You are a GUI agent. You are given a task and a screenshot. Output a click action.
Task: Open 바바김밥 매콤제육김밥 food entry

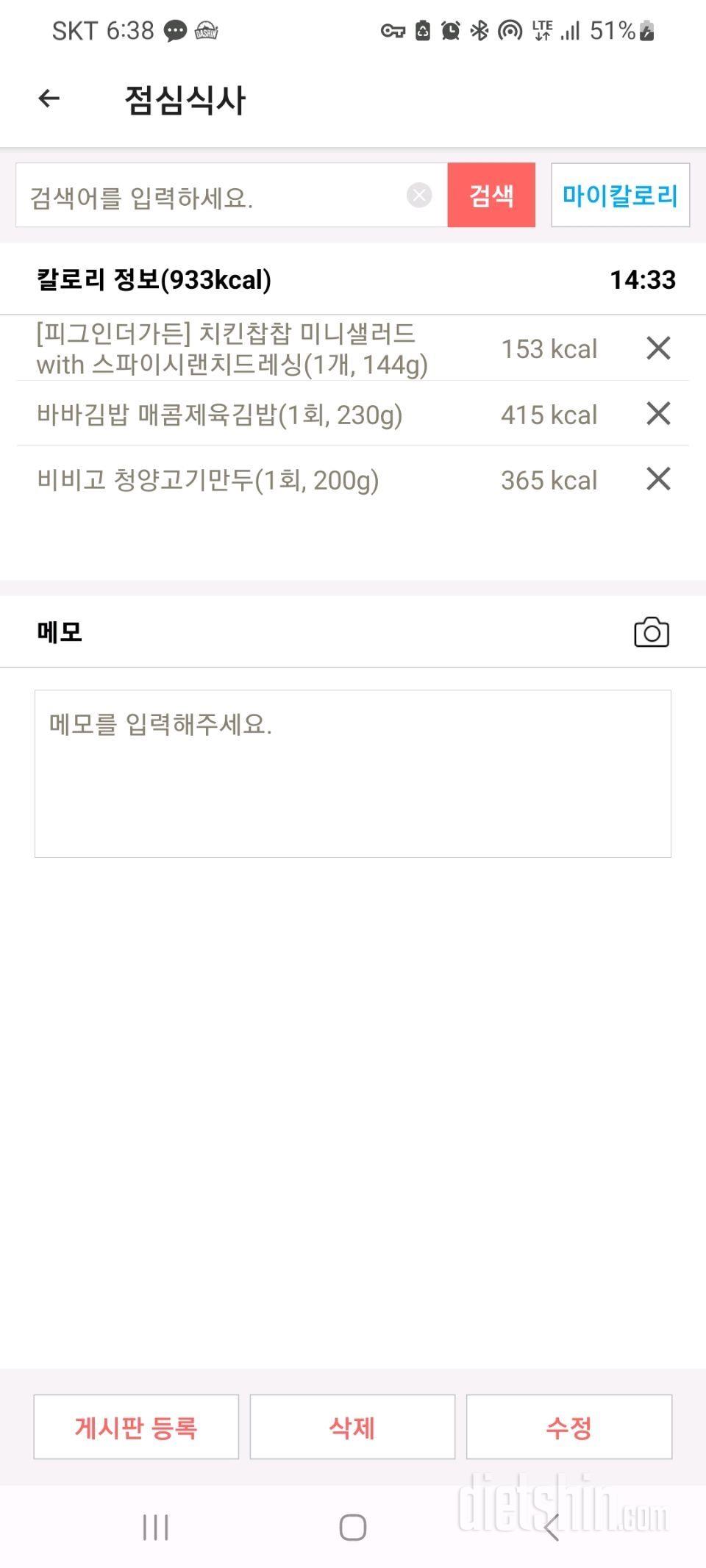[x=220, y=415]
